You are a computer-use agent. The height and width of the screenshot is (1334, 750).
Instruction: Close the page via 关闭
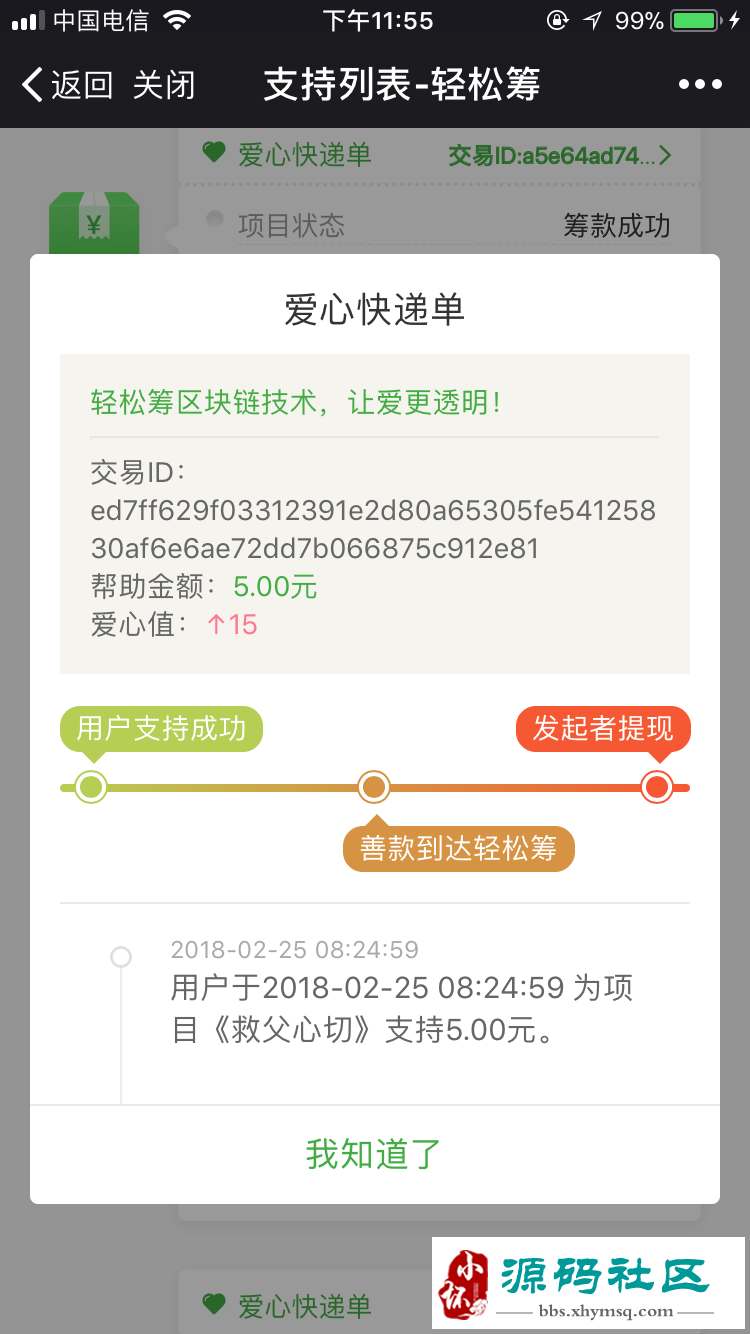pos(164,85)
